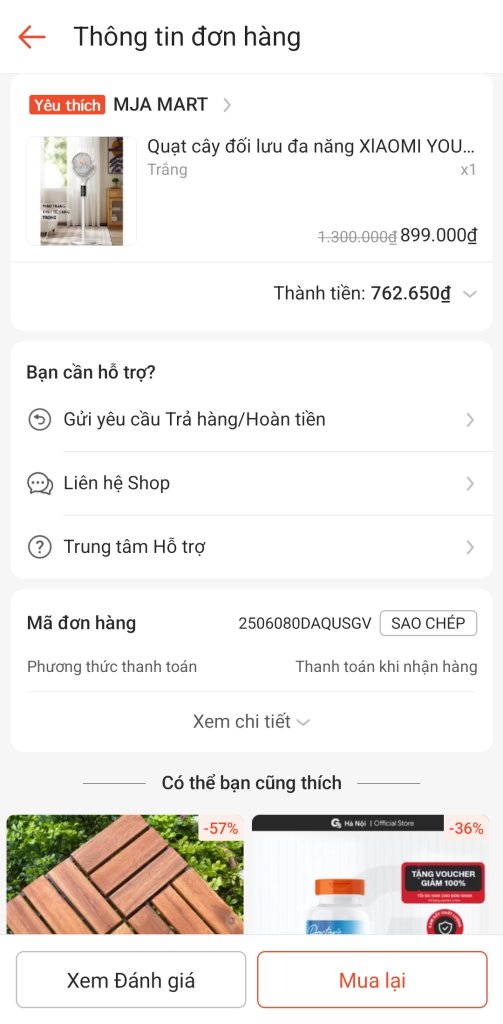Reorder with the Mua lại button

coord(372,980)
